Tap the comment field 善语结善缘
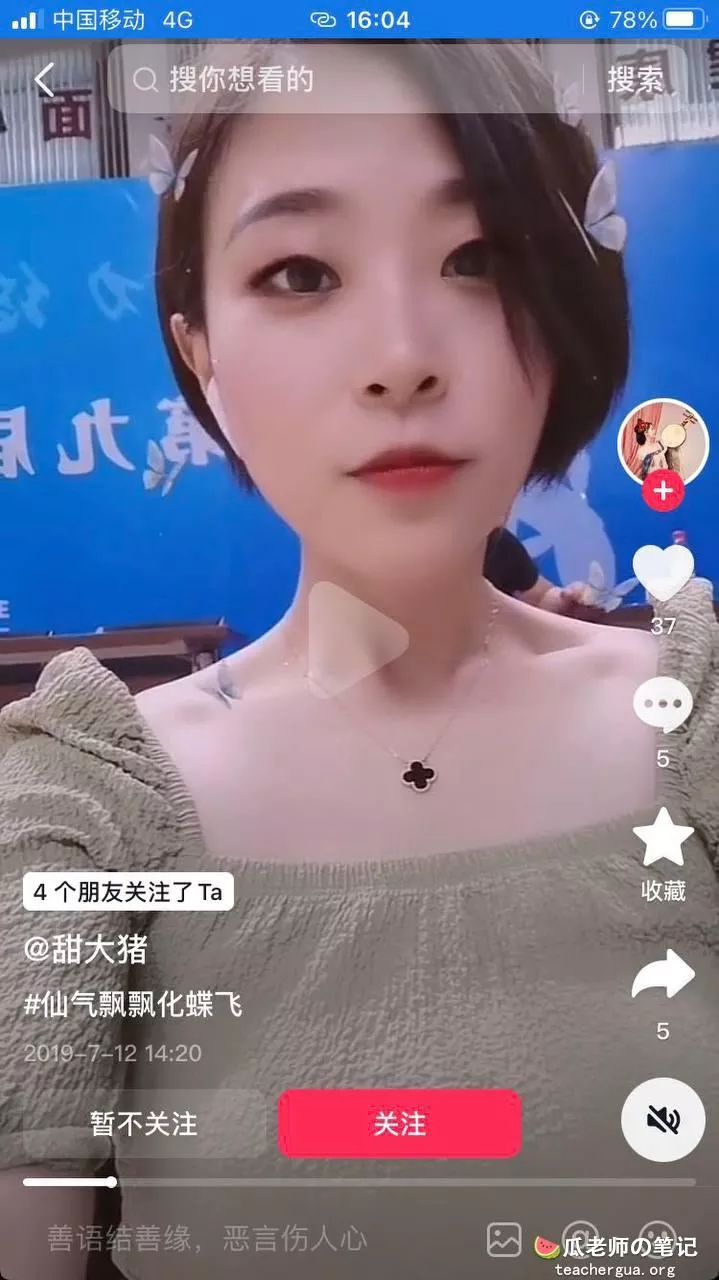 [208, 1240]
